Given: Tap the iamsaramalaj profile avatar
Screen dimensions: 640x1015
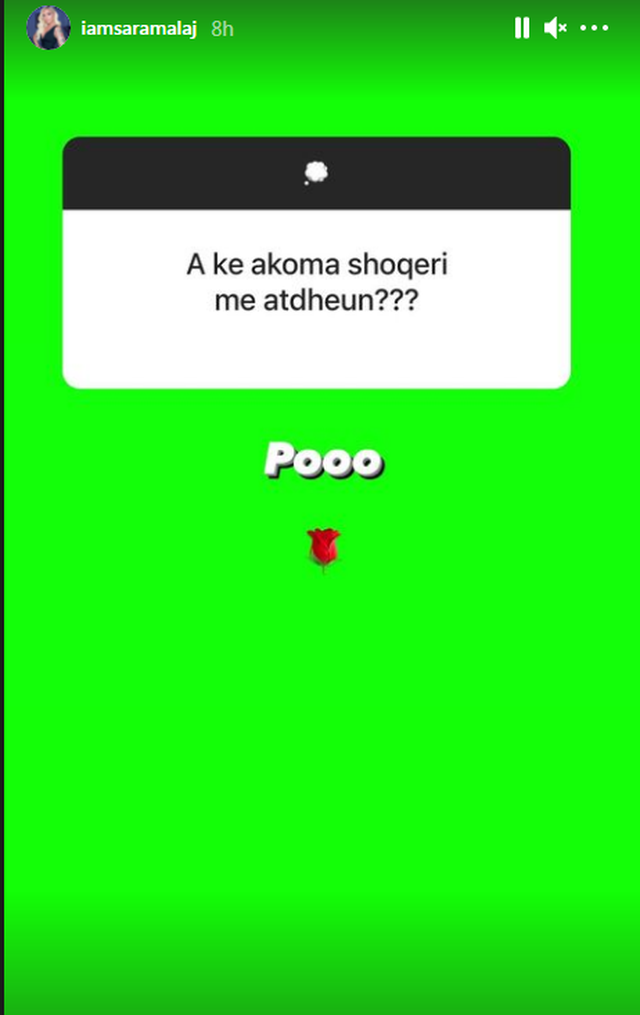Looking at the screenshot, I should click(48, 28).
